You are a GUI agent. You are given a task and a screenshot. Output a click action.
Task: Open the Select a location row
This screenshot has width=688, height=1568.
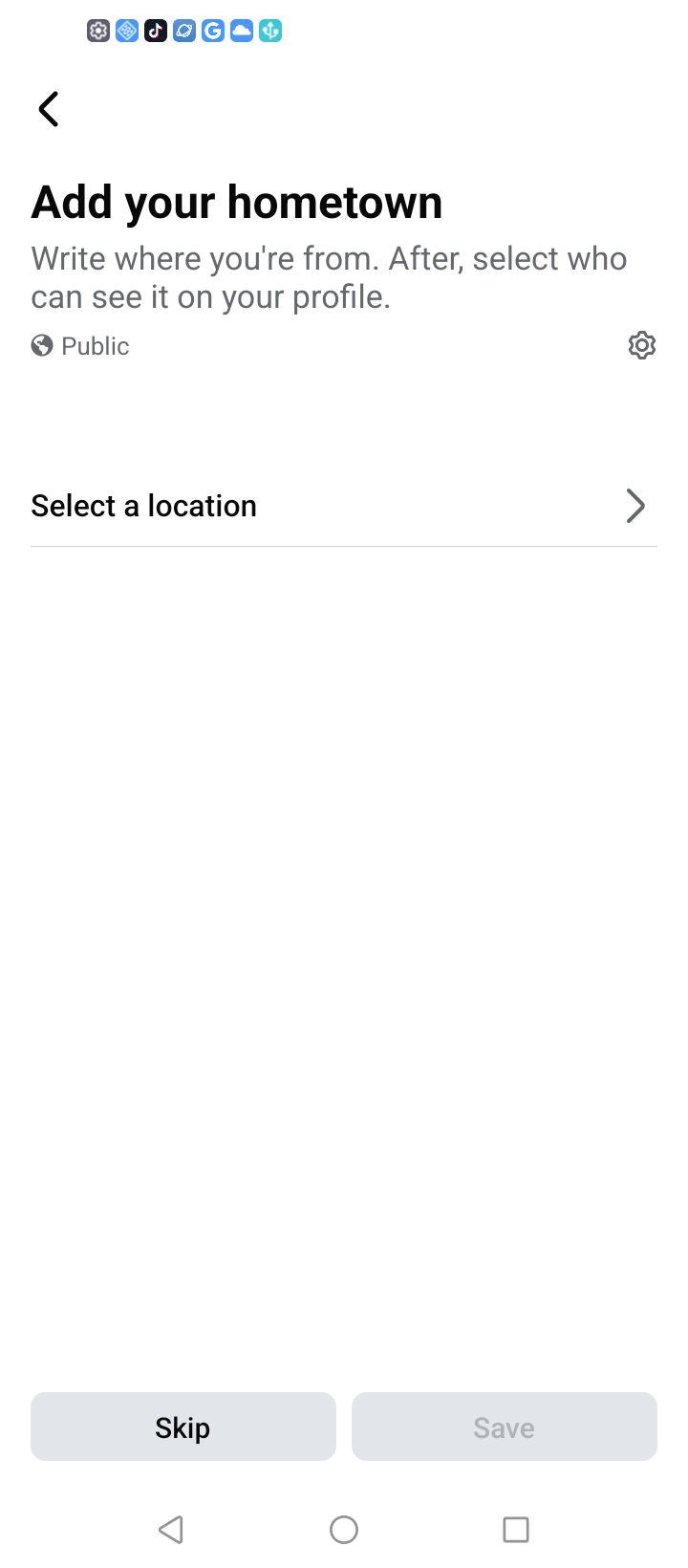tap(344, 506)
